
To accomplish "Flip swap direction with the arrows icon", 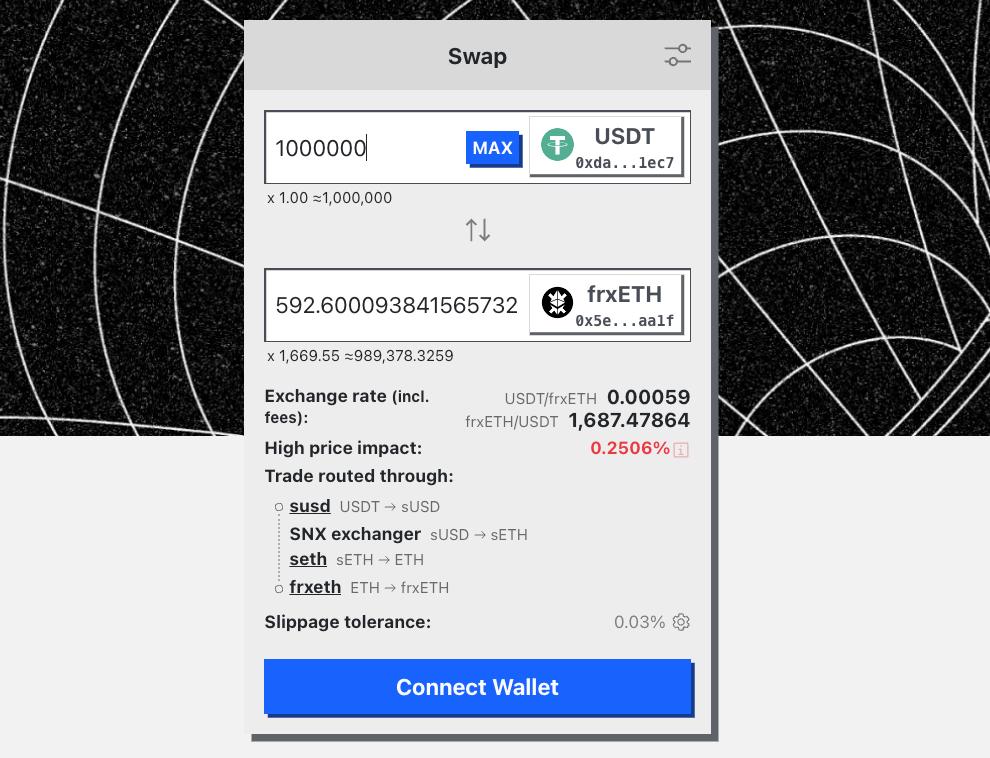I will (478, 230).
